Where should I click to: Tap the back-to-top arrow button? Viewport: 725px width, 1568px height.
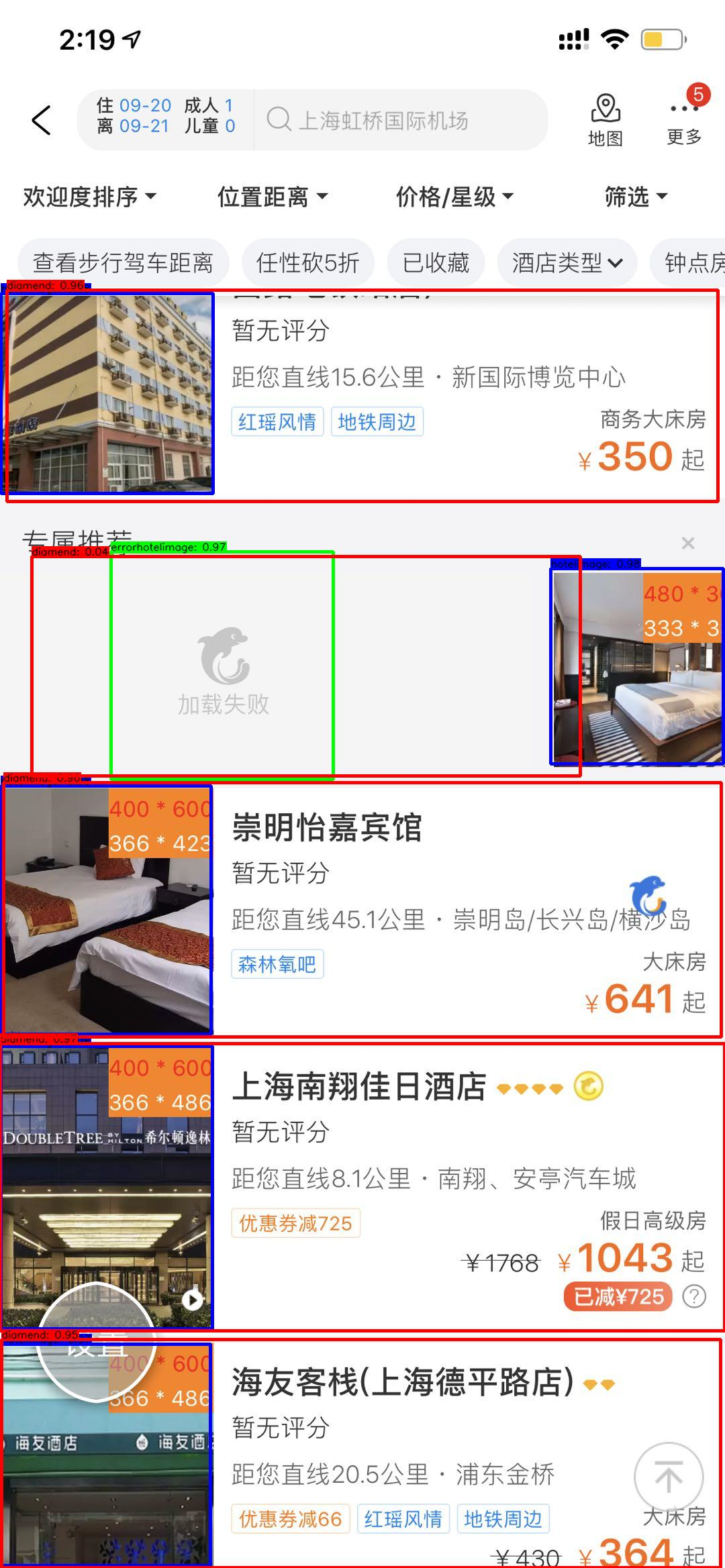coord(669,1477)
